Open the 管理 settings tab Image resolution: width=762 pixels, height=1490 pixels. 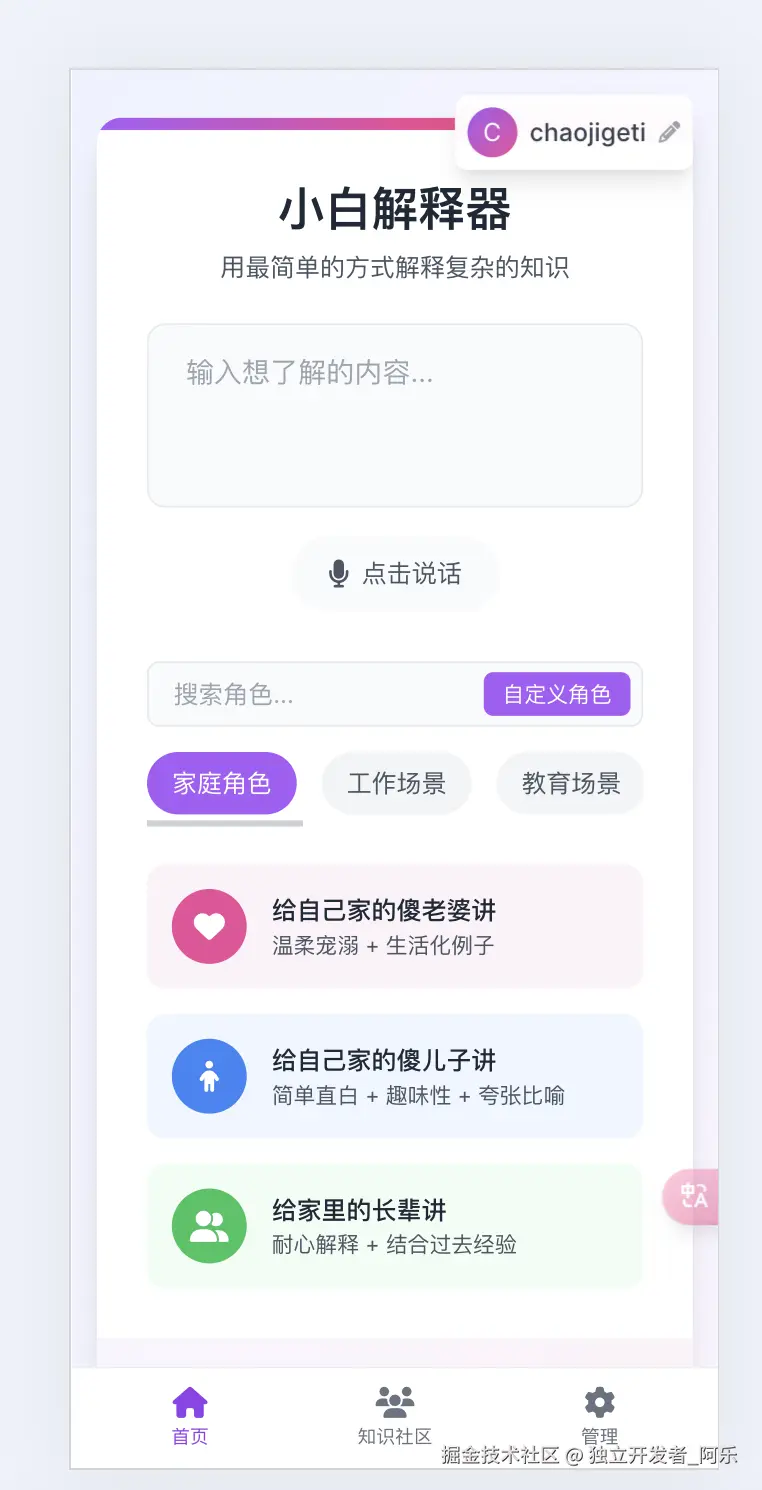point(599,1415)
